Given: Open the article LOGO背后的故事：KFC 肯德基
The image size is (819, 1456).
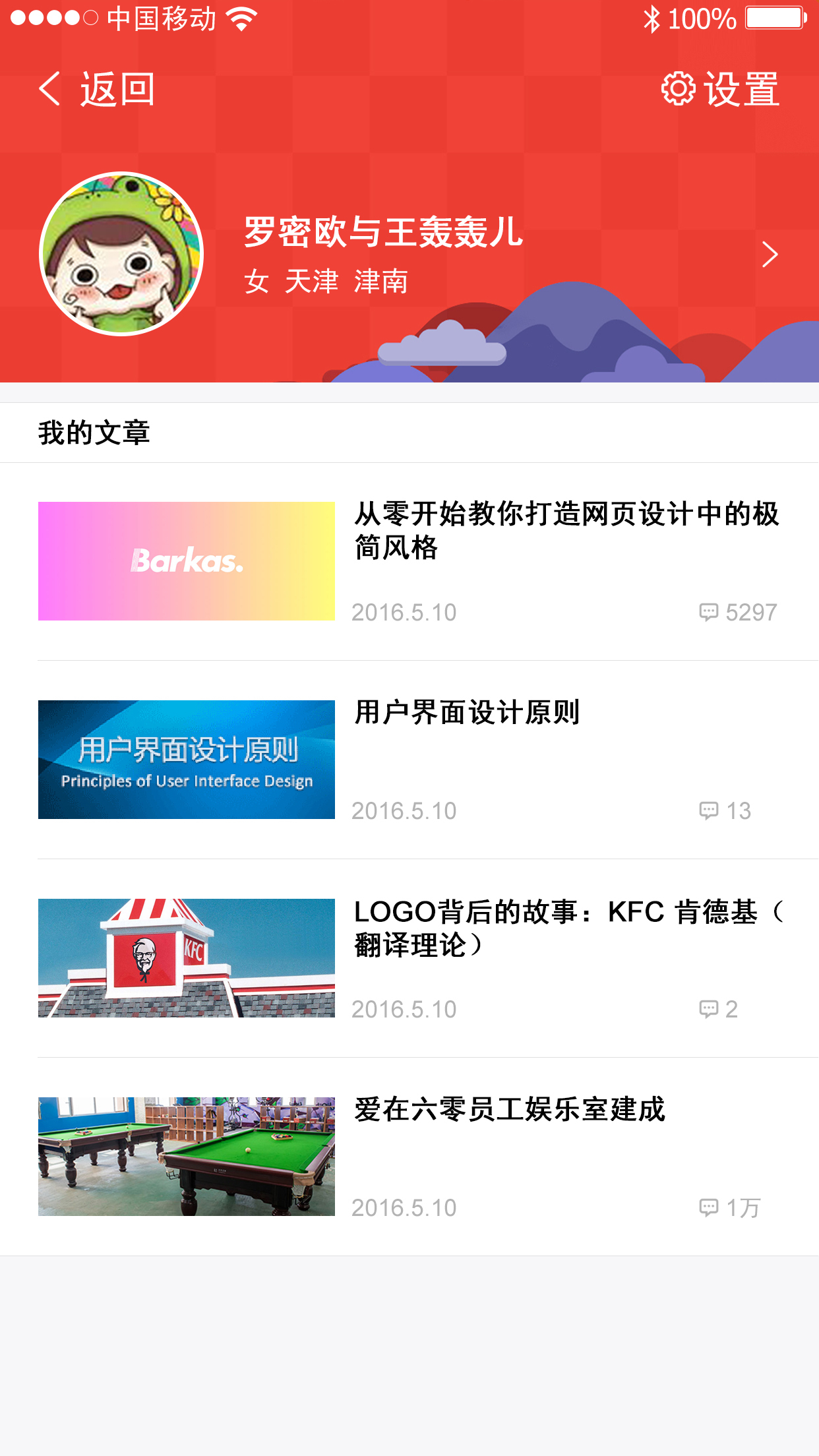Looking at the screenshot, I should (566, 928).
